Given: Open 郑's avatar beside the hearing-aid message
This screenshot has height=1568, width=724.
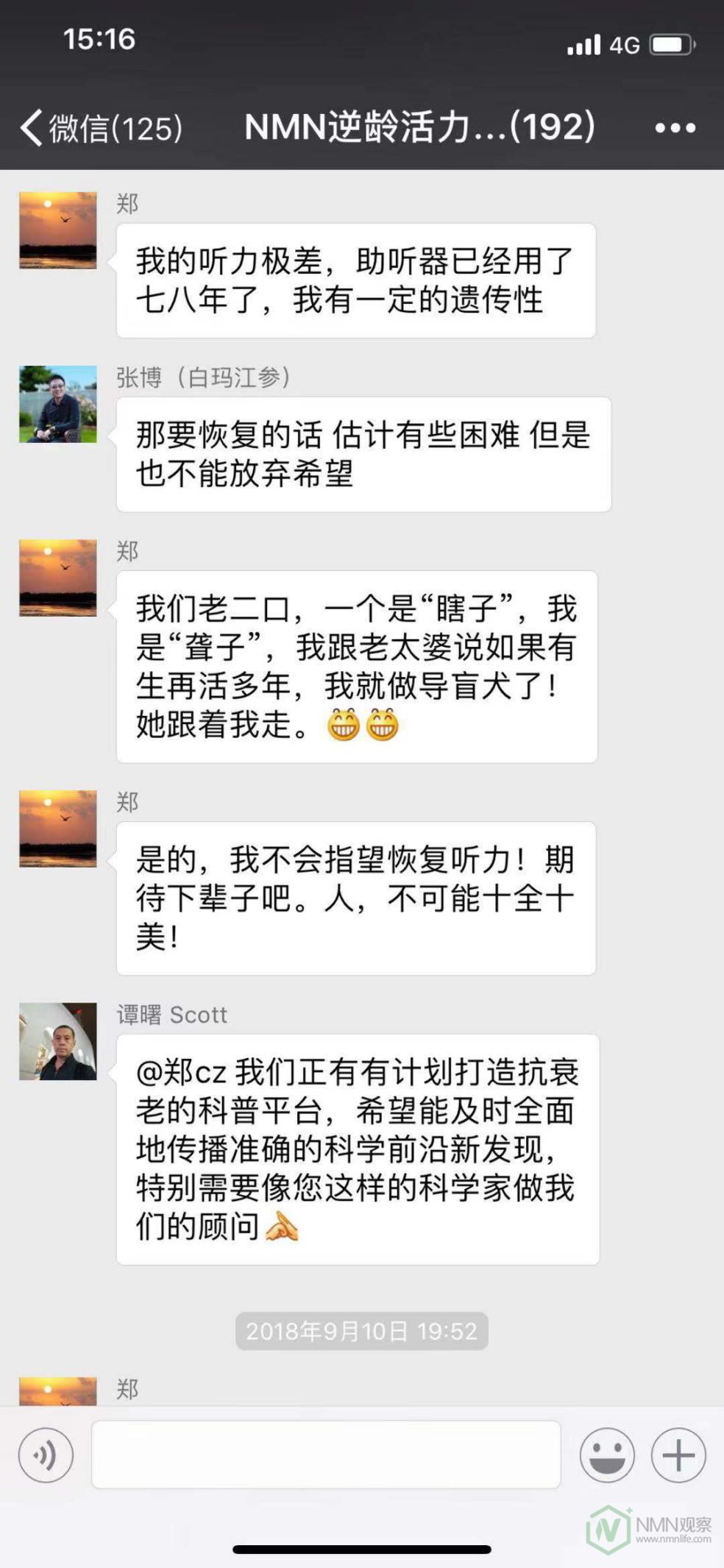Looking at the screenshot, I should pyautogui.click(x=58, y=230).
